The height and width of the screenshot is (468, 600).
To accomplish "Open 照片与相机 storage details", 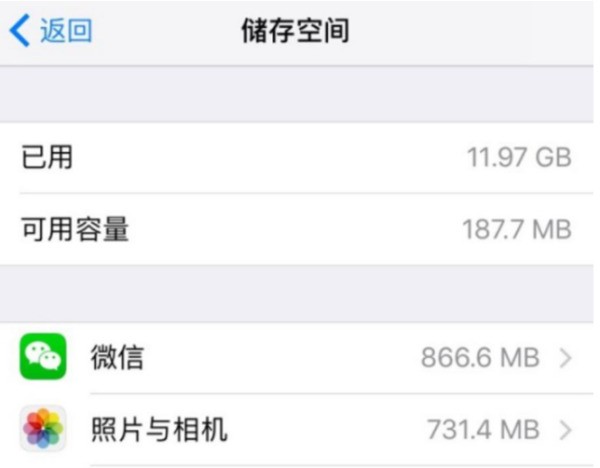I will pyautogui.click(x=300, y=431).
